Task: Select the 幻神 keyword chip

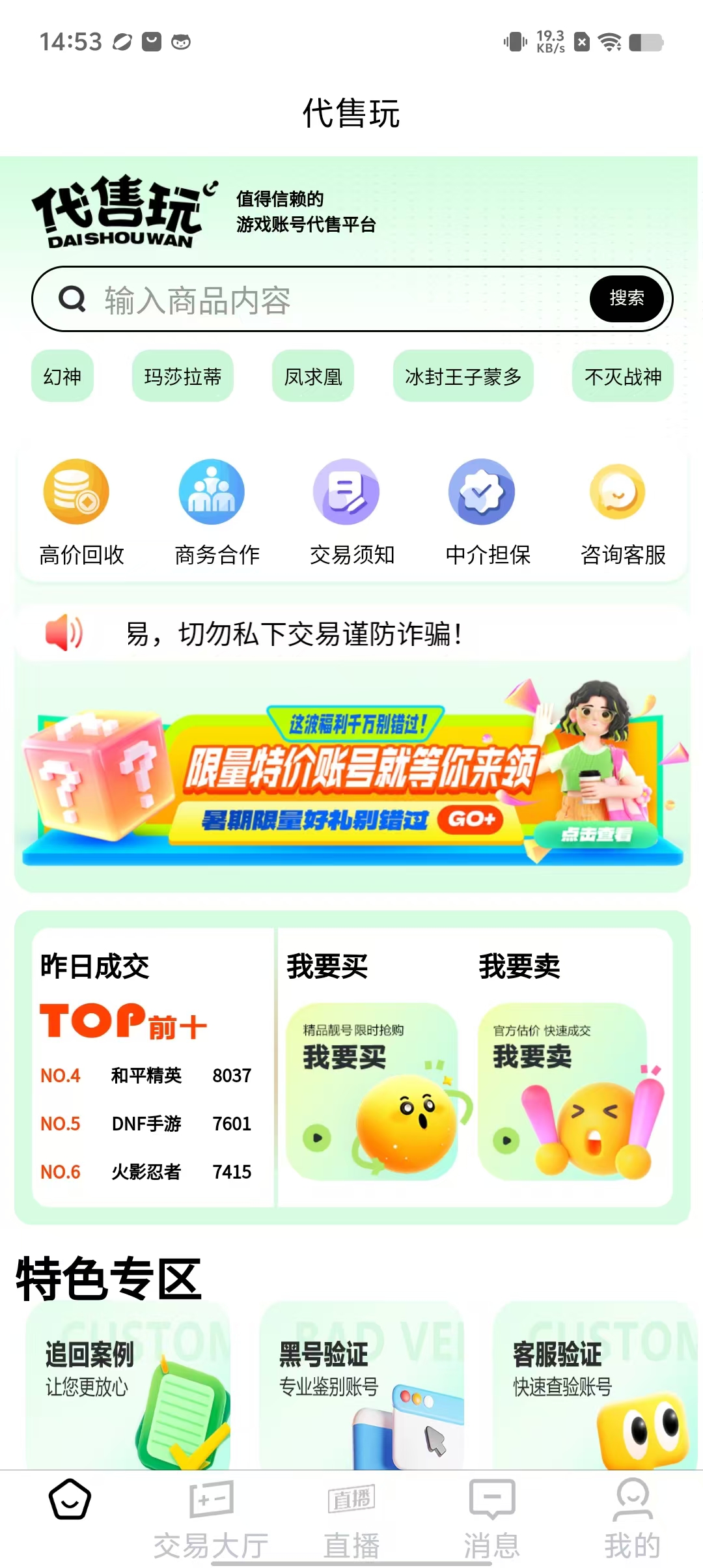Action: (x=62, y=376)
